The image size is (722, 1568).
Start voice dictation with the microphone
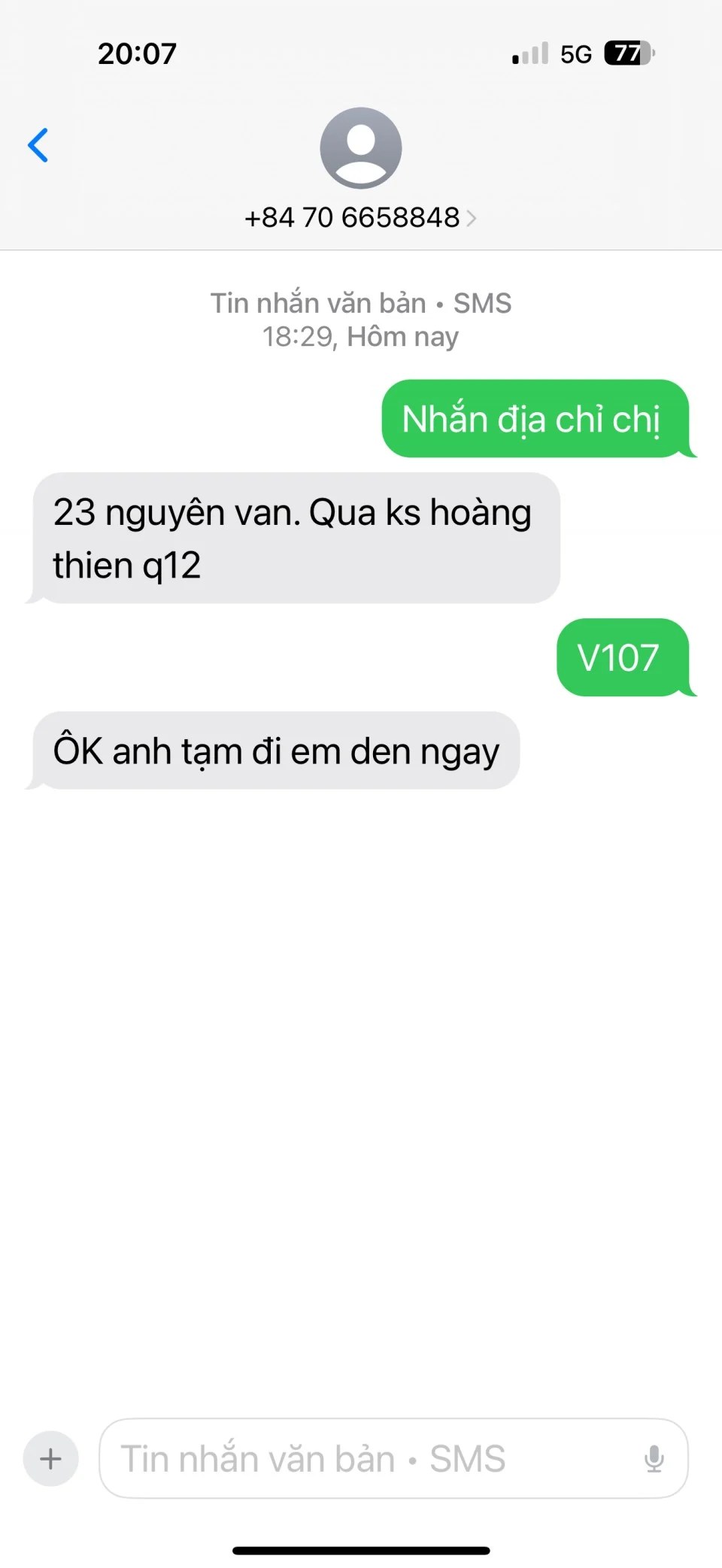pos(654,1459)
